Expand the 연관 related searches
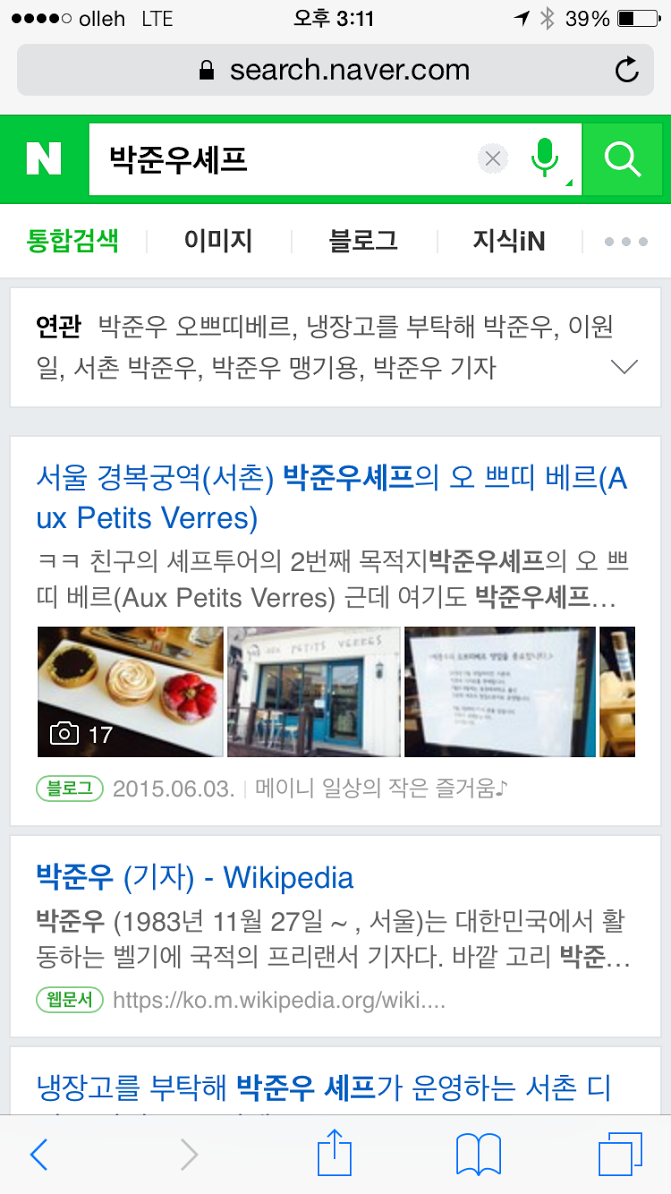 [x=625, y=368]
